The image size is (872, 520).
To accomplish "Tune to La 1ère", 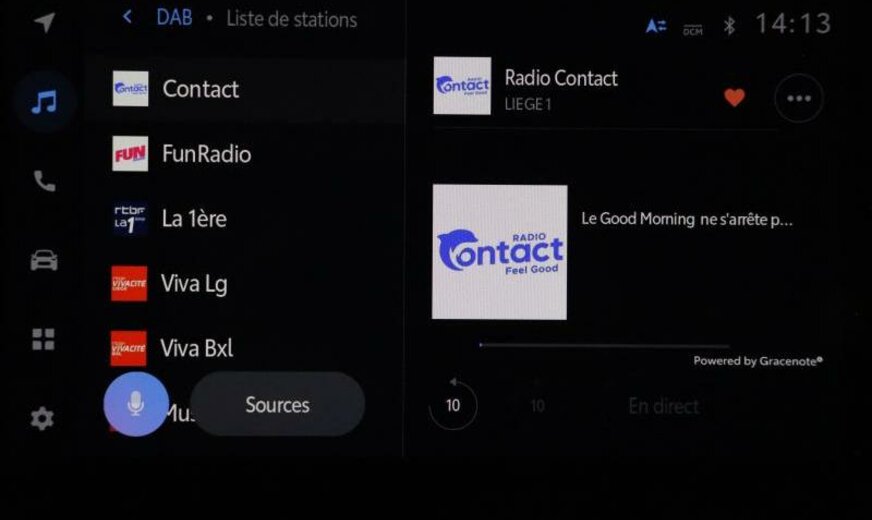I will pos(245,219).
